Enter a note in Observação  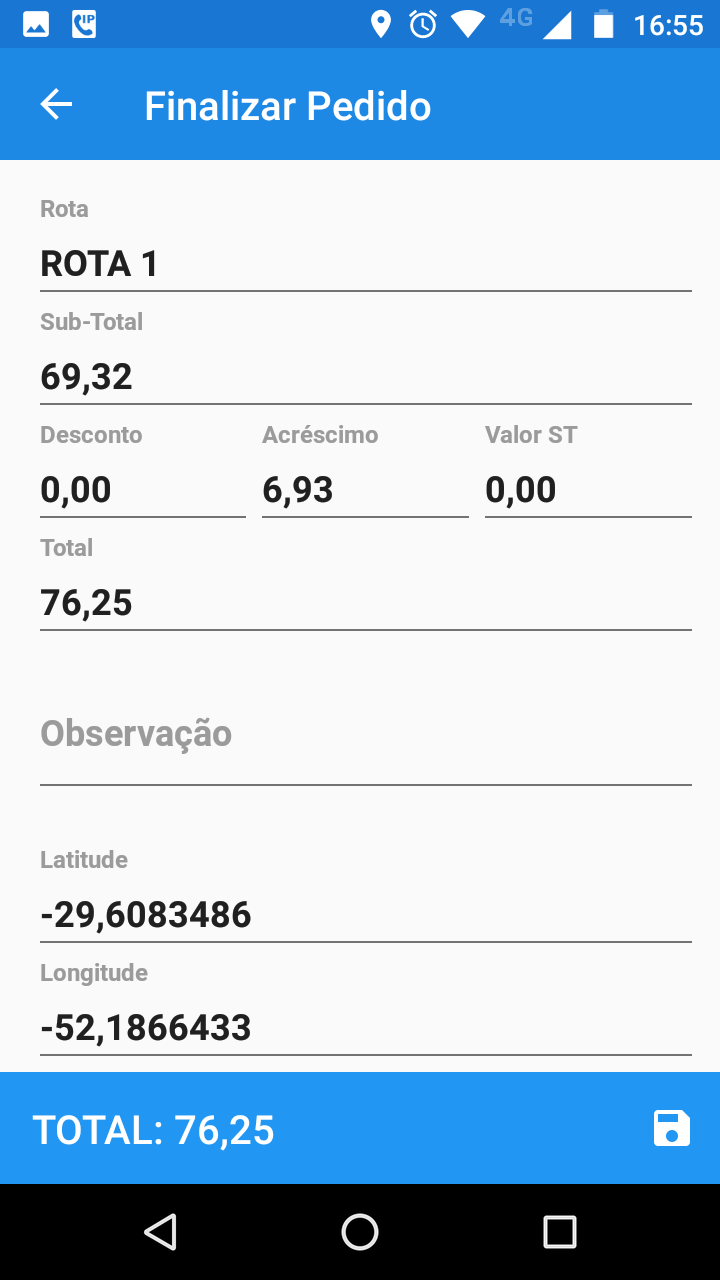(365, 735)
